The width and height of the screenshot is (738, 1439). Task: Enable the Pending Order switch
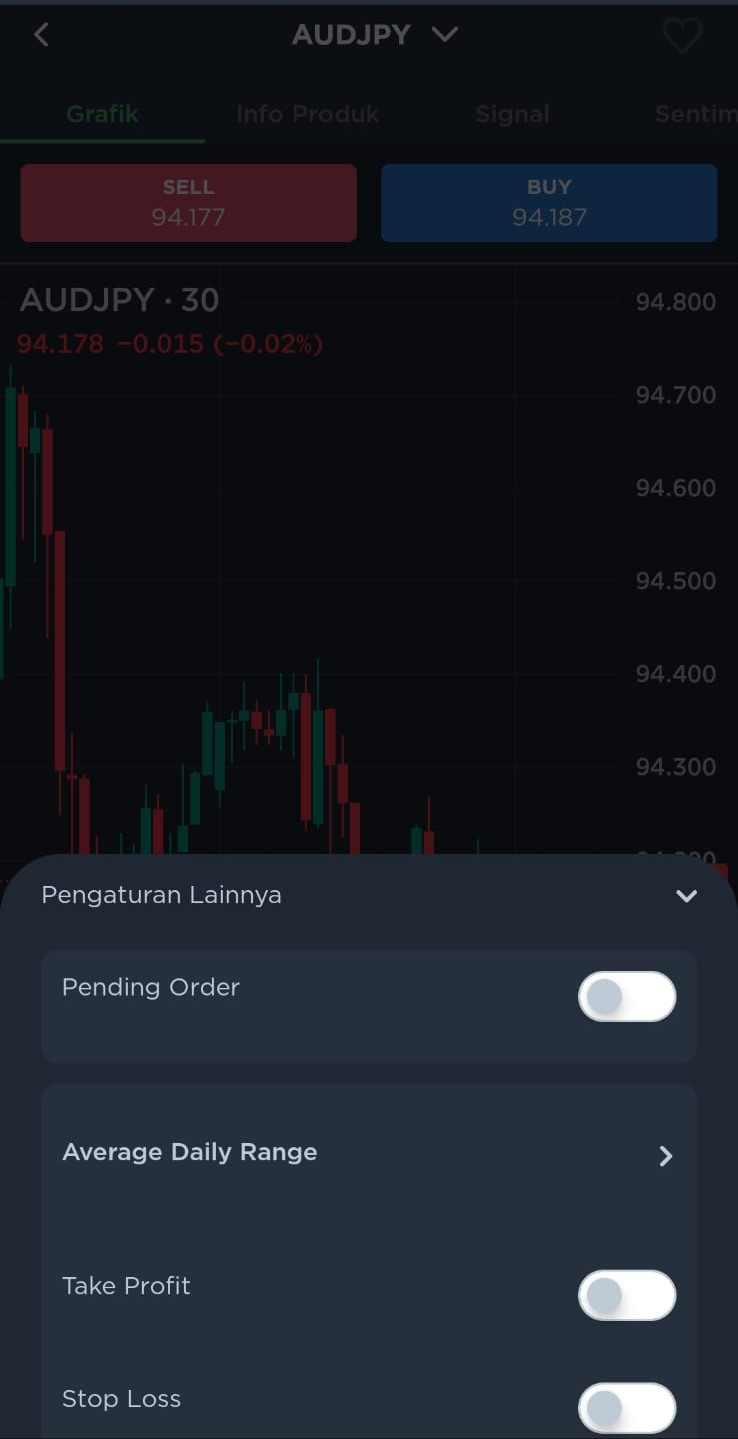tap(627, 996)
